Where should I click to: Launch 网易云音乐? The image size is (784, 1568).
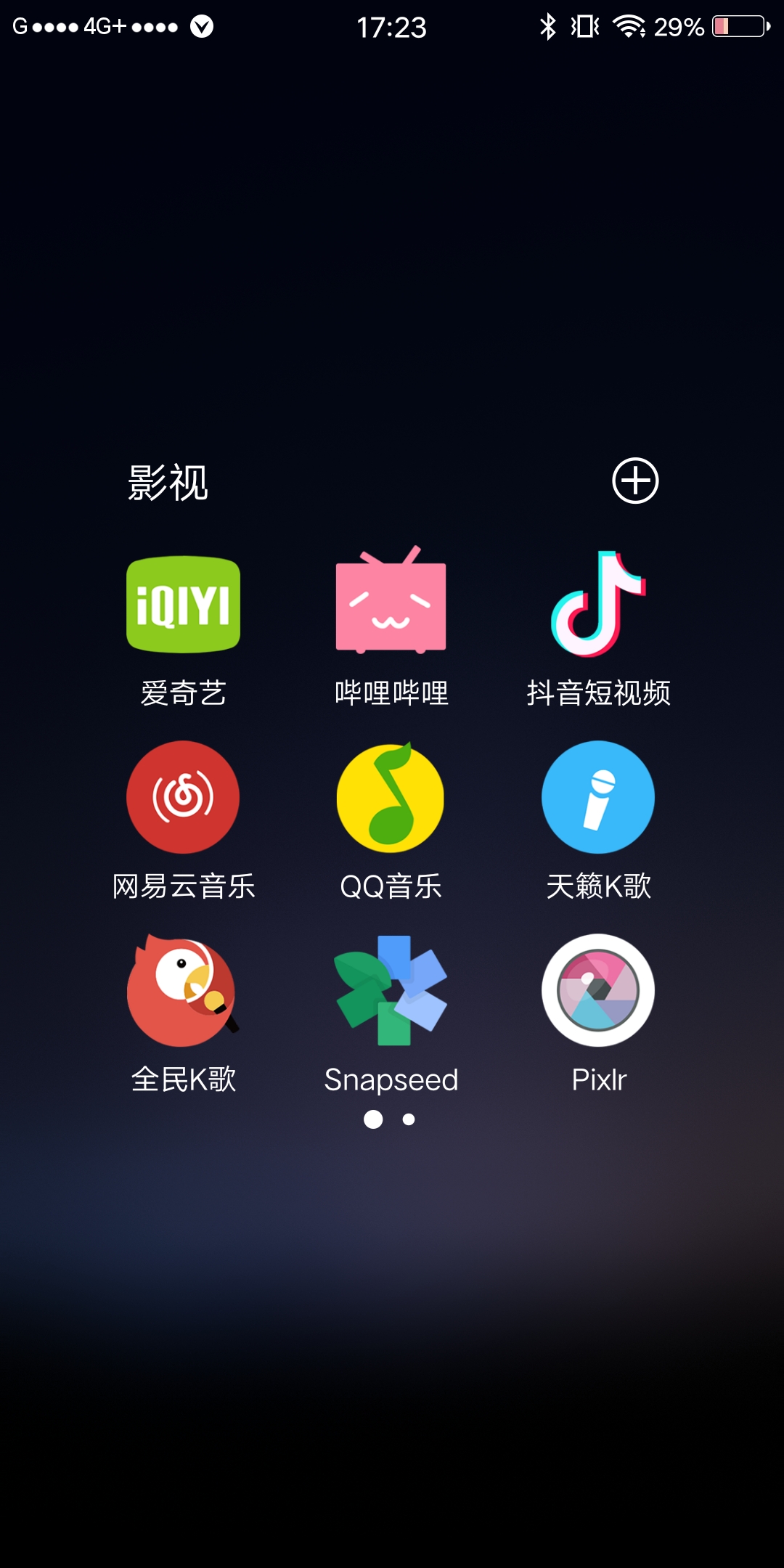point(183,797)
